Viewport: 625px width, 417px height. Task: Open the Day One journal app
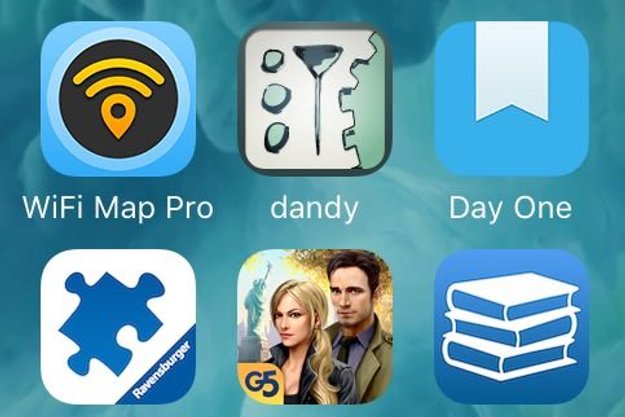[x=511, y=100]
